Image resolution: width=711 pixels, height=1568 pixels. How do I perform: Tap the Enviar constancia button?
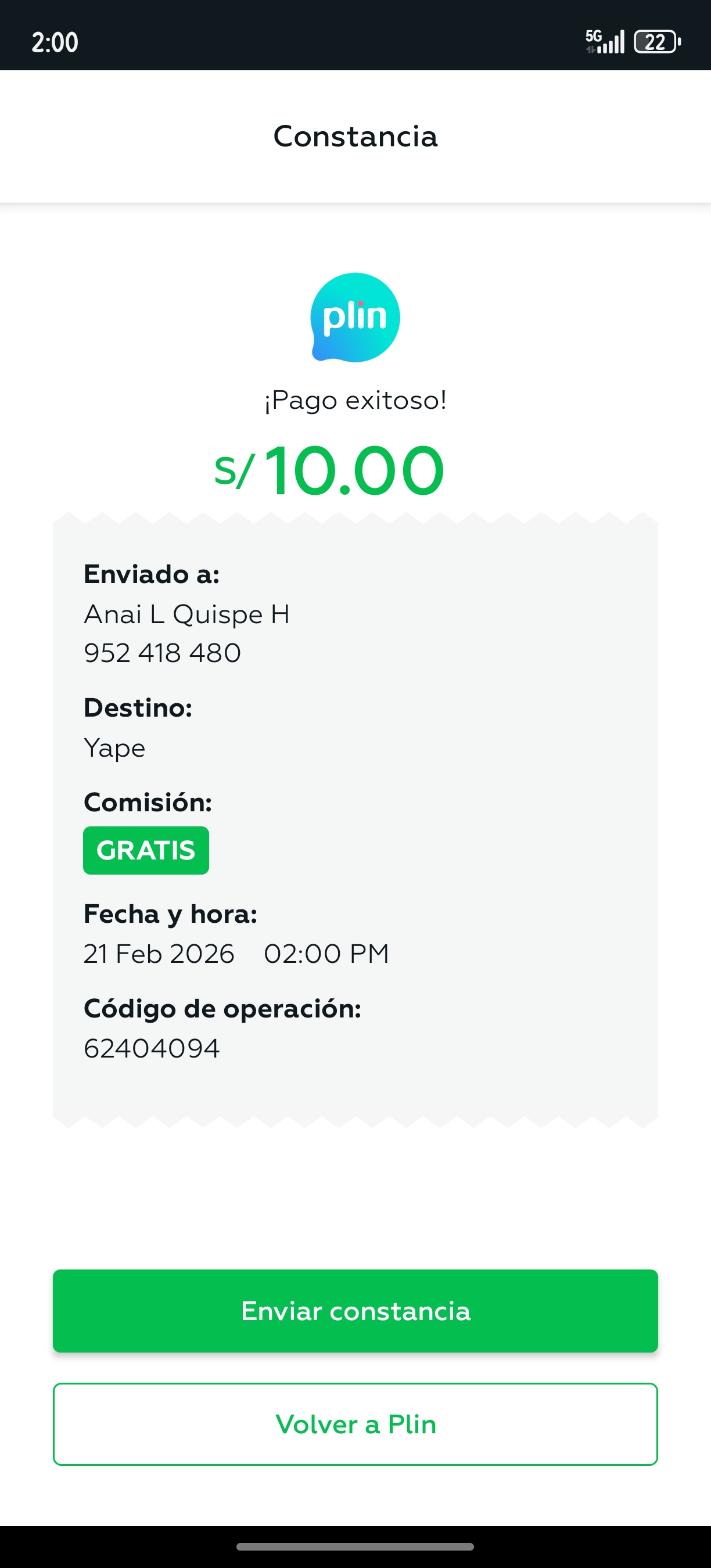click(x=355, y=1311)
